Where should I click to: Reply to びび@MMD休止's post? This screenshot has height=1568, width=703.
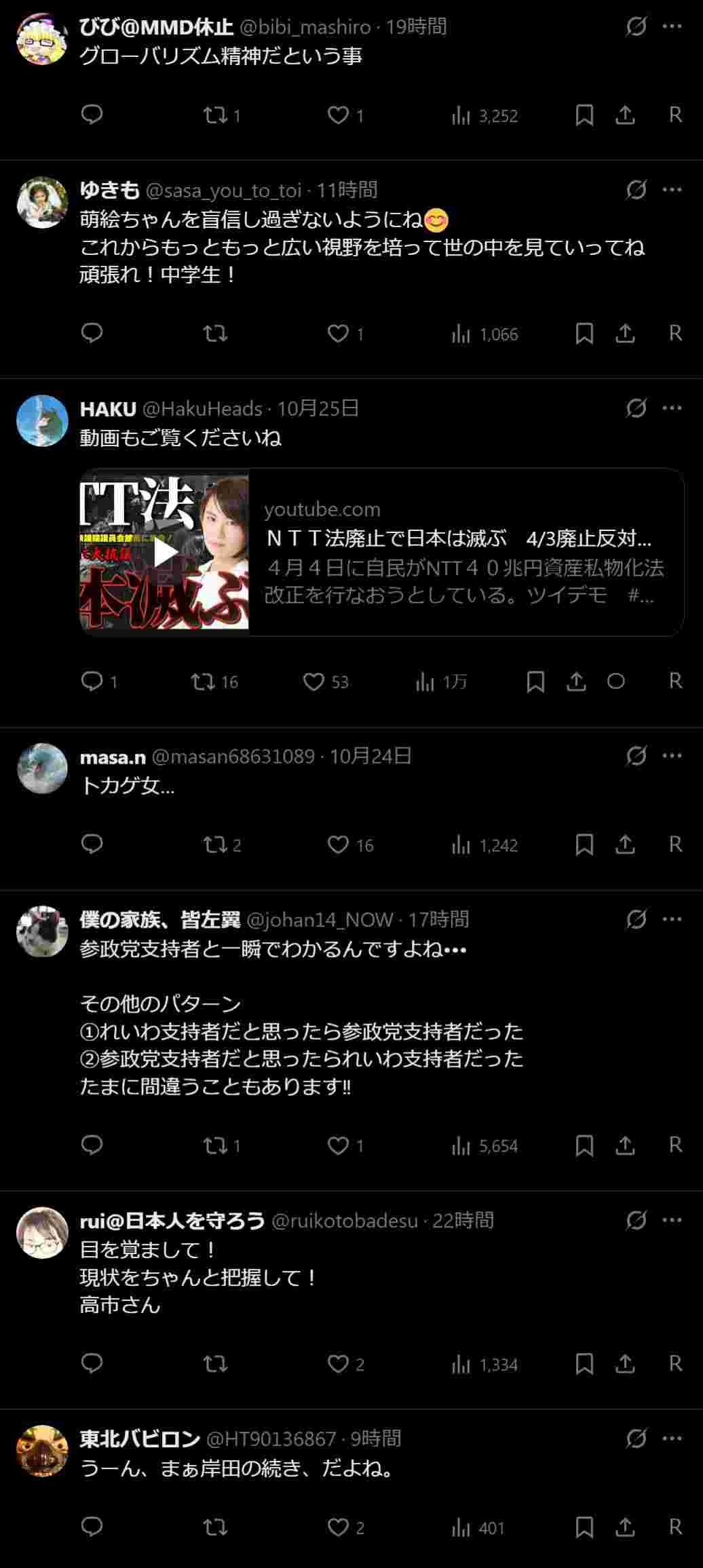point(92,115)
